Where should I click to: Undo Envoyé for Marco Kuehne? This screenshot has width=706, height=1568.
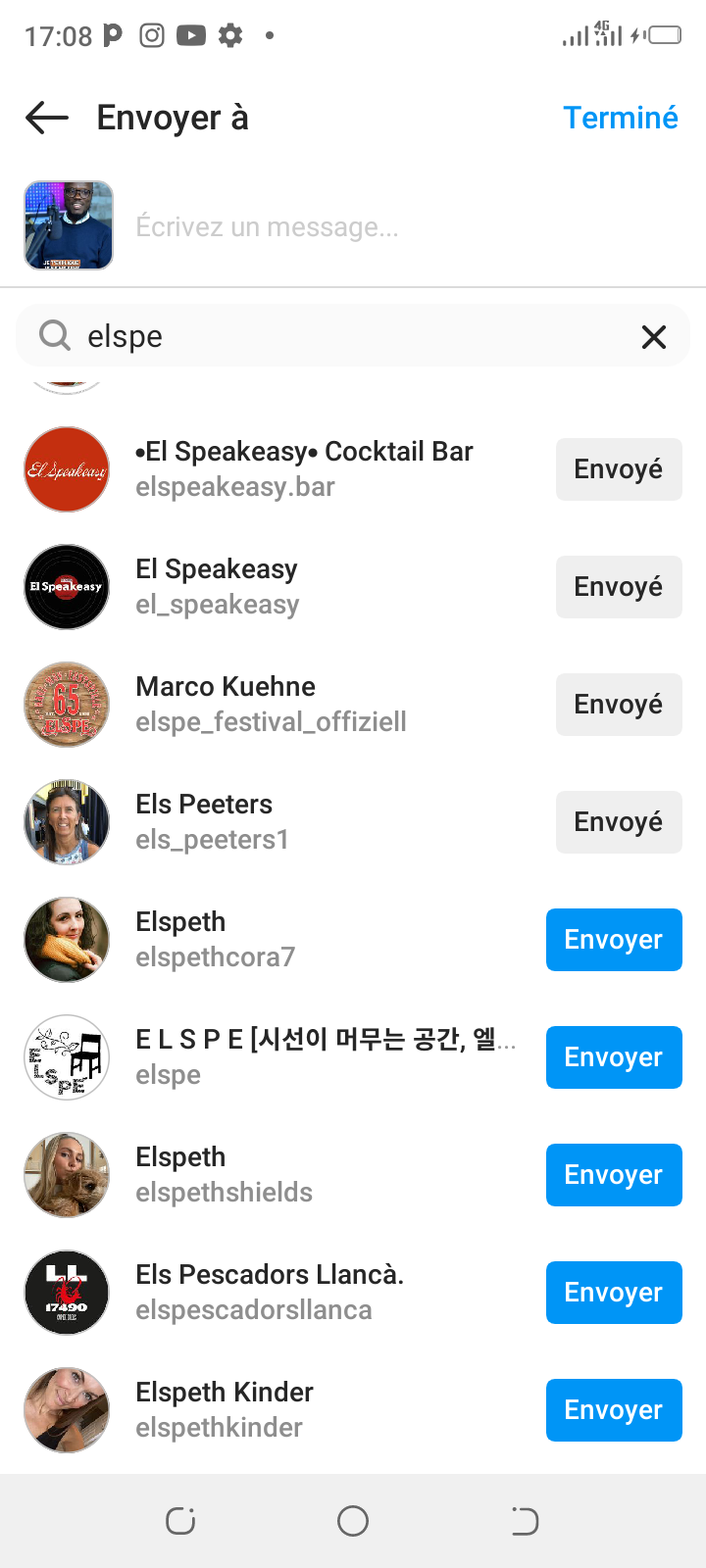click(618, 705)
